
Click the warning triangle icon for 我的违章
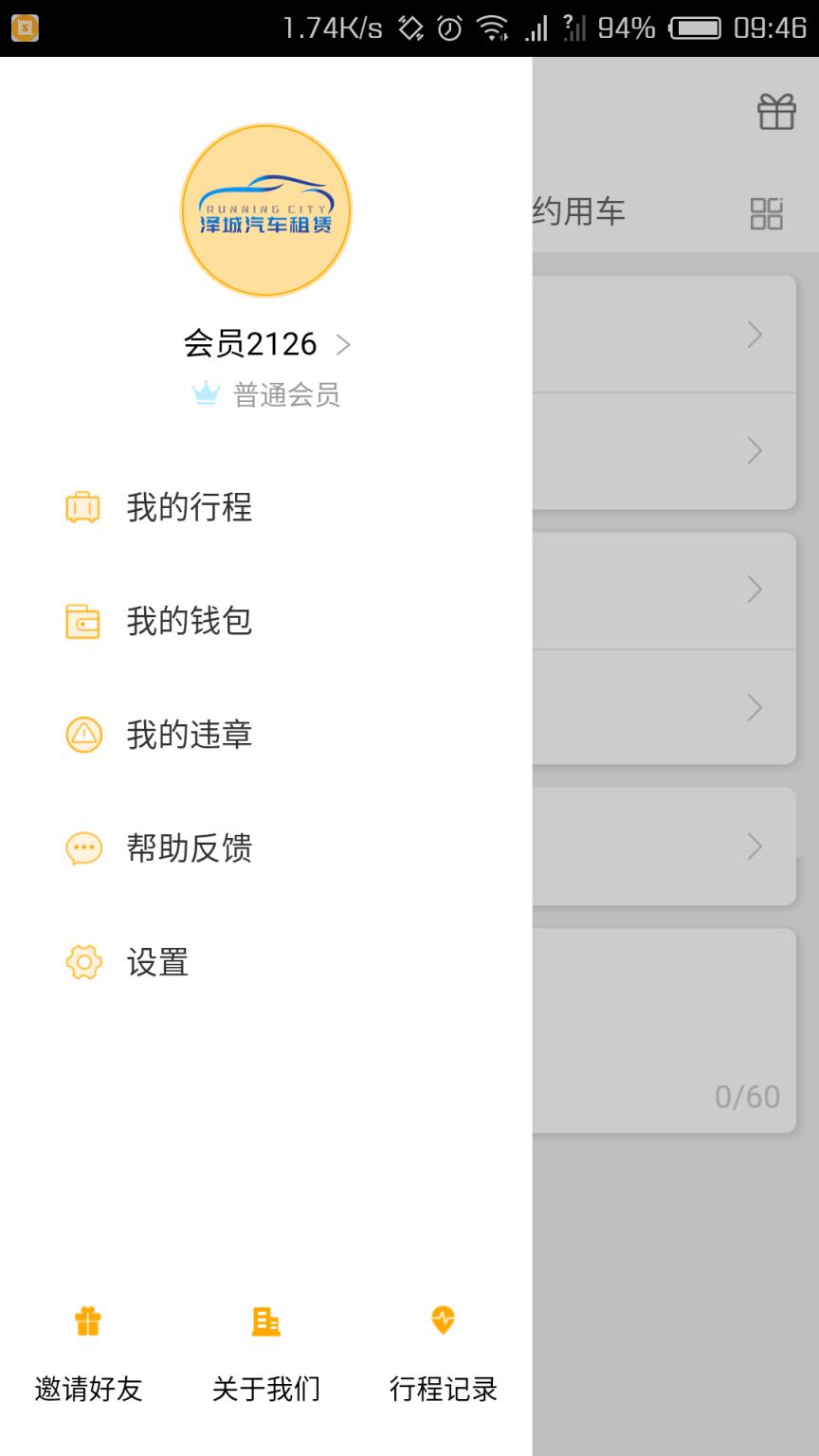(83, 735)
